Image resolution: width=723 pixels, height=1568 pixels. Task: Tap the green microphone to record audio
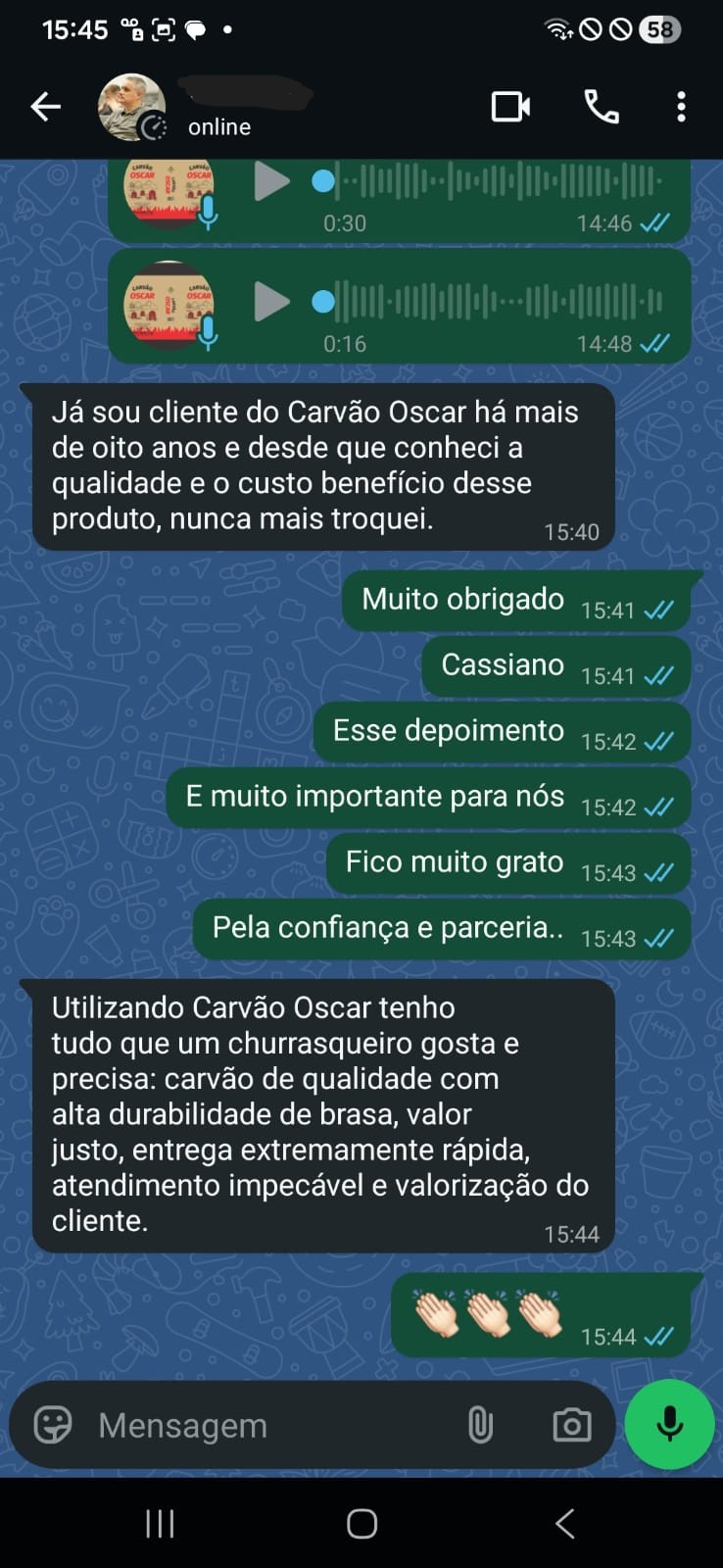coord(669,1423)
